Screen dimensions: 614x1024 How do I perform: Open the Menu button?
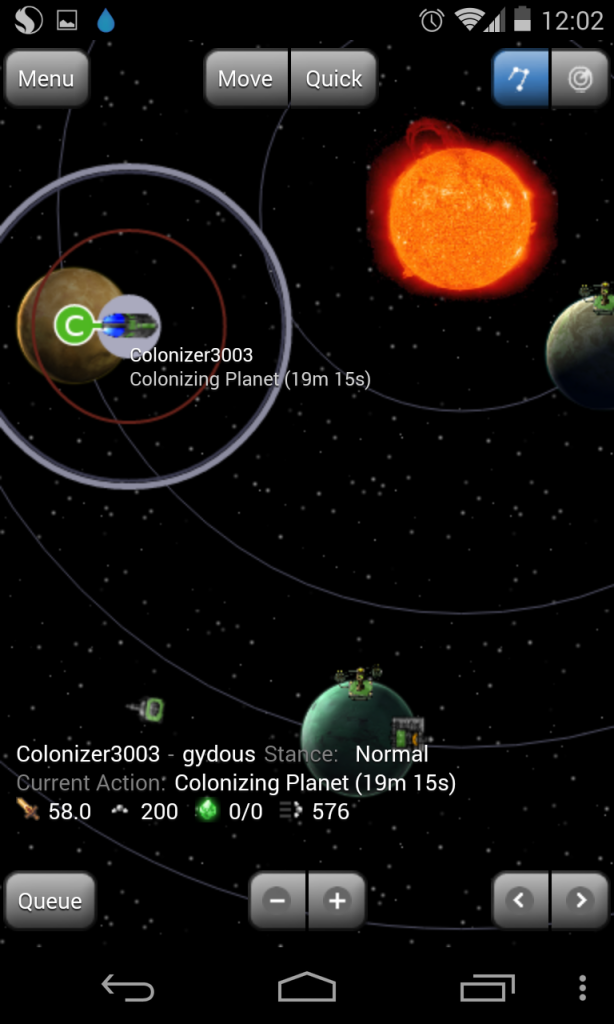pyautogui.click(x=46, y=78)
